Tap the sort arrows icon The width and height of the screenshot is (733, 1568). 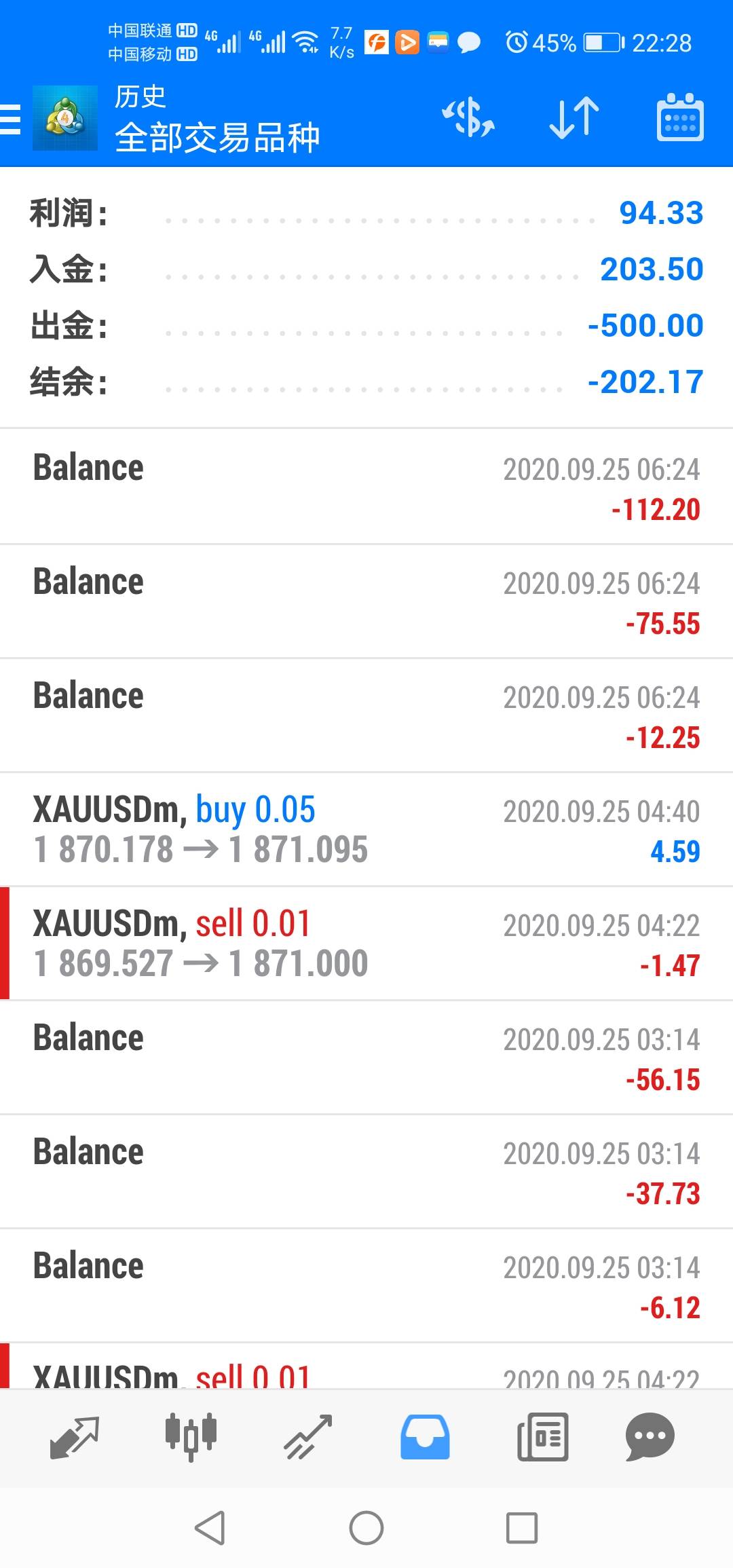(x=574, y=118)
